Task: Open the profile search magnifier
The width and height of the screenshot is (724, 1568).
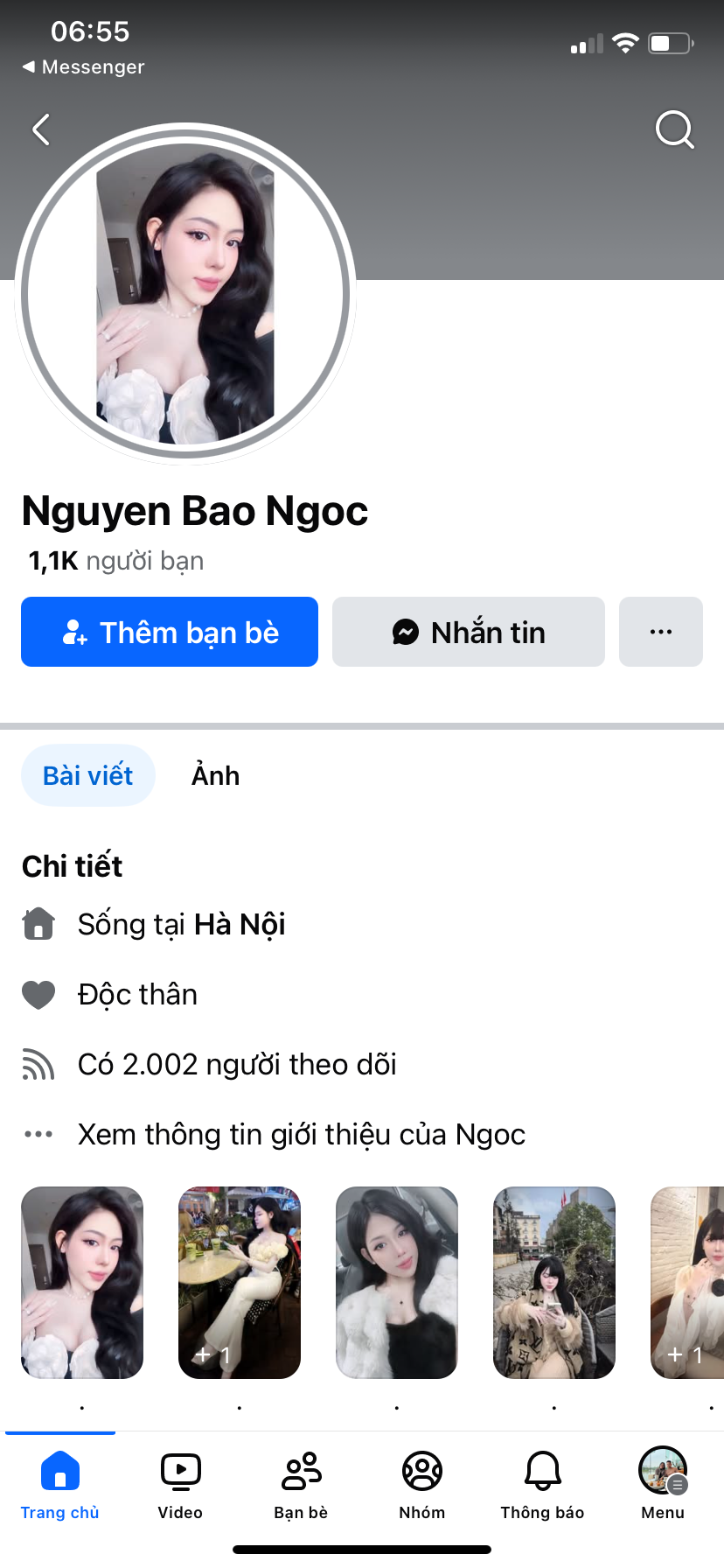Action: 674,129
